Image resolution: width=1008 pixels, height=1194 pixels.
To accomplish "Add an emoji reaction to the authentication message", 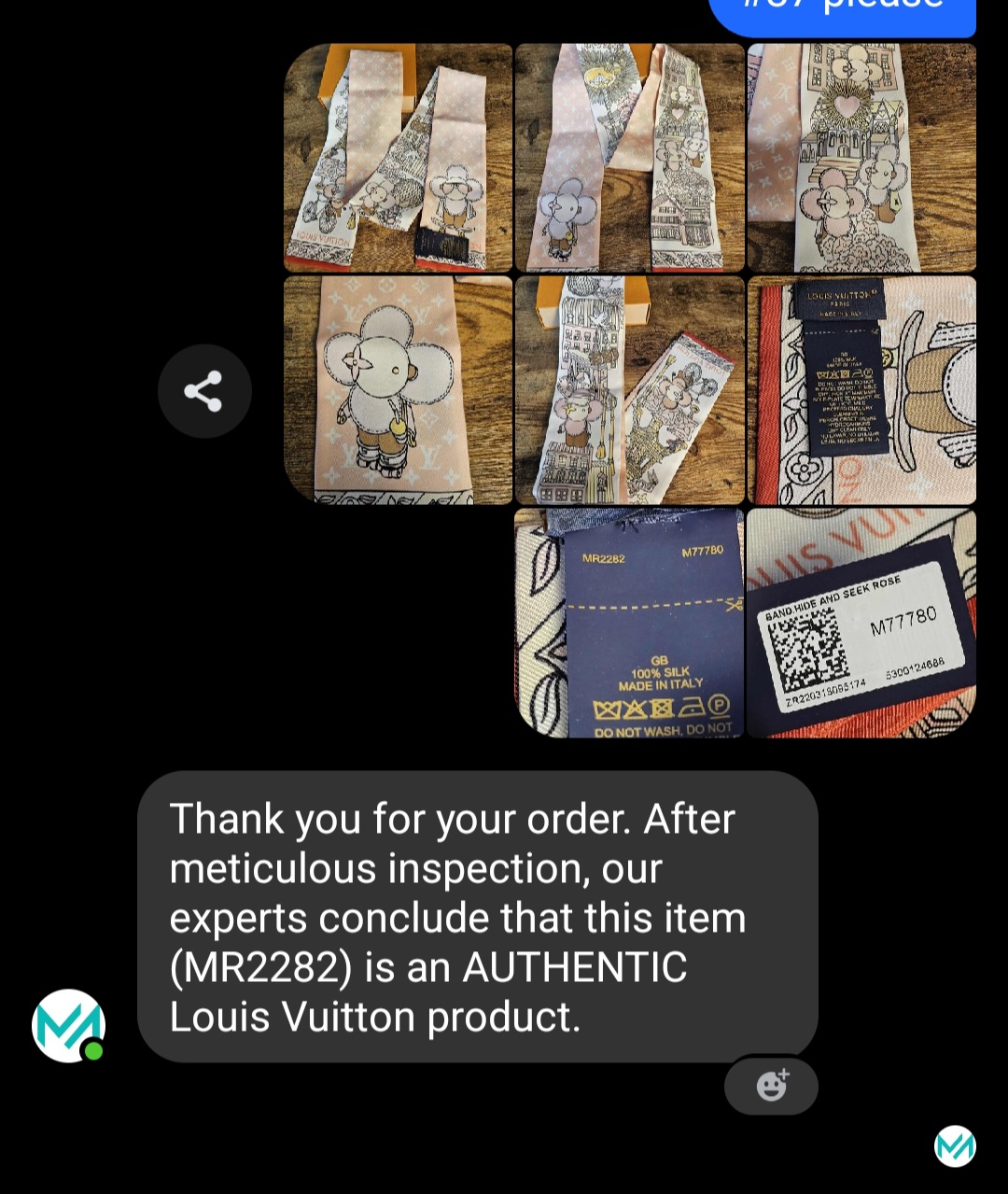I will (771, 1086).
